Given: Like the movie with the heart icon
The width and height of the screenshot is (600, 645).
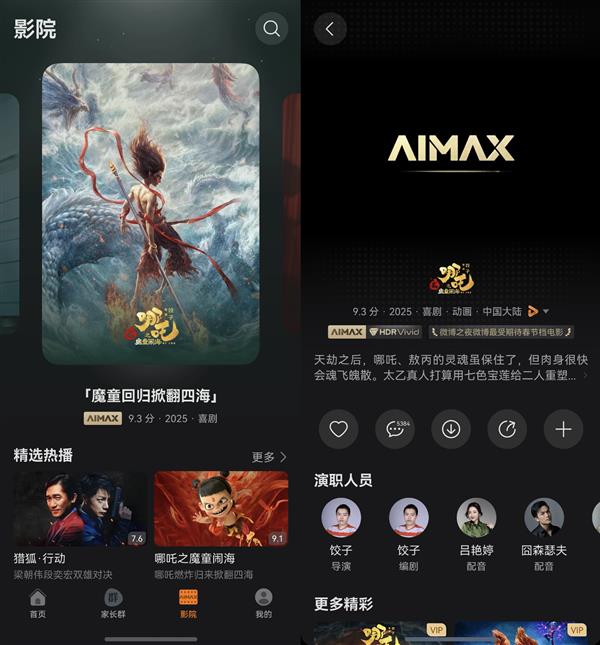Looking at the screenshot, I should pos(338,429).
